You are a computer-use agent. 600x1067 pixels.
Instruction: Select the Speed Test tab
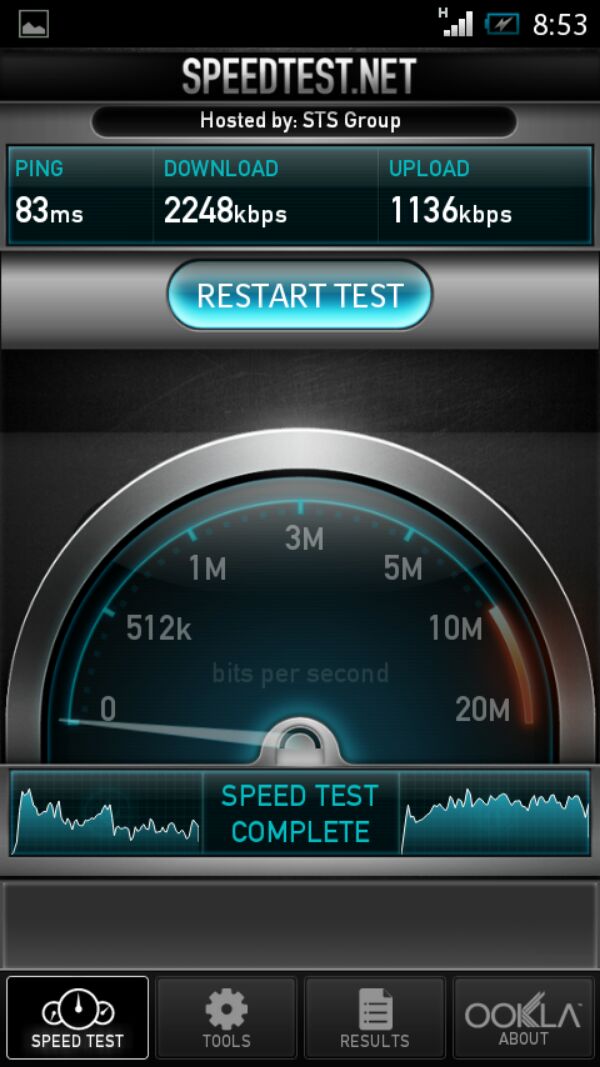click(78, 1018)
